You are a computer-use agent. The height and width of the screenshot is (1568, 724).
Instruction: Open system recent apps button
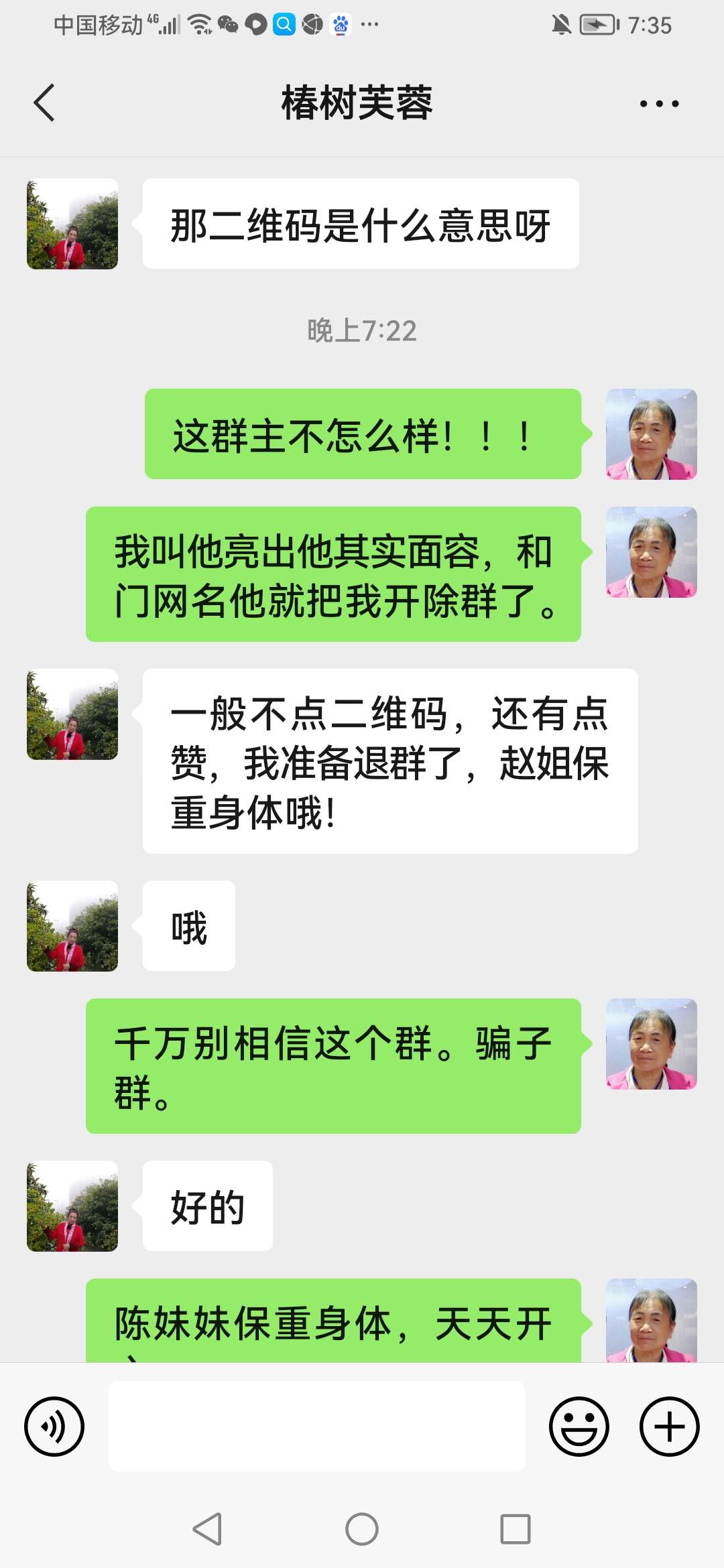[515, 1529]
